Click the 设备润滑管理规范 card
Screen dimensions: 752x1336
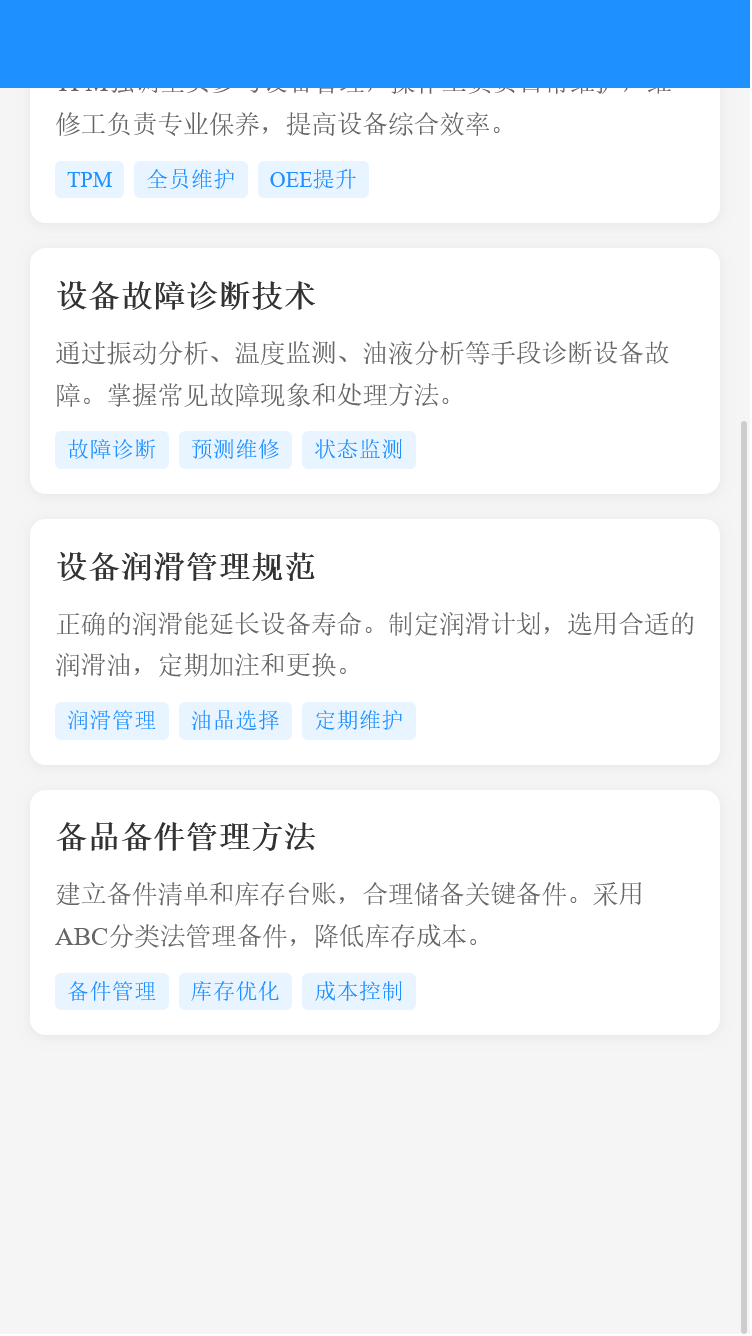375,640
